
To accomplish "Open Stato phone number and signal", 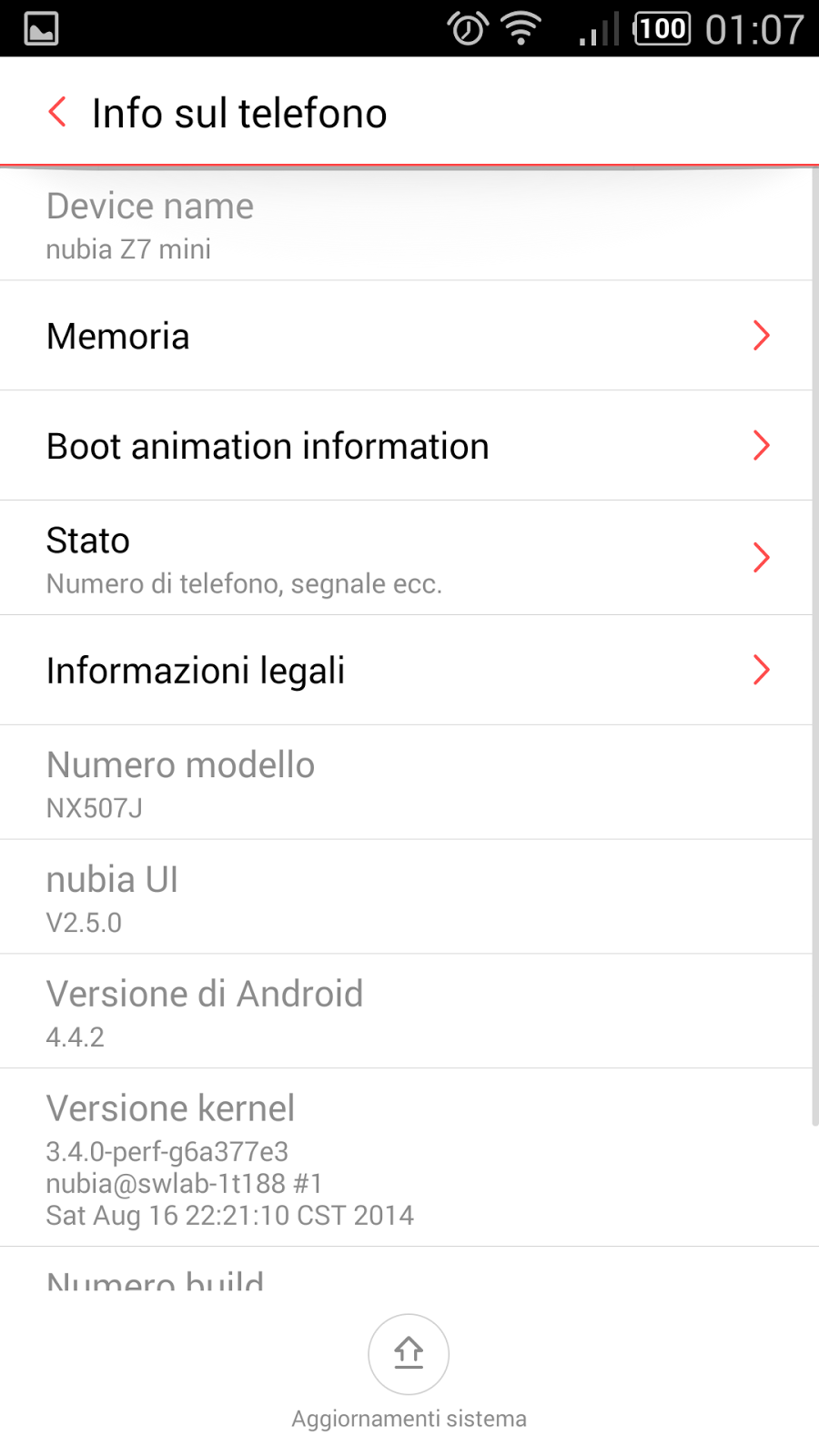I will (x=406, y=558).
